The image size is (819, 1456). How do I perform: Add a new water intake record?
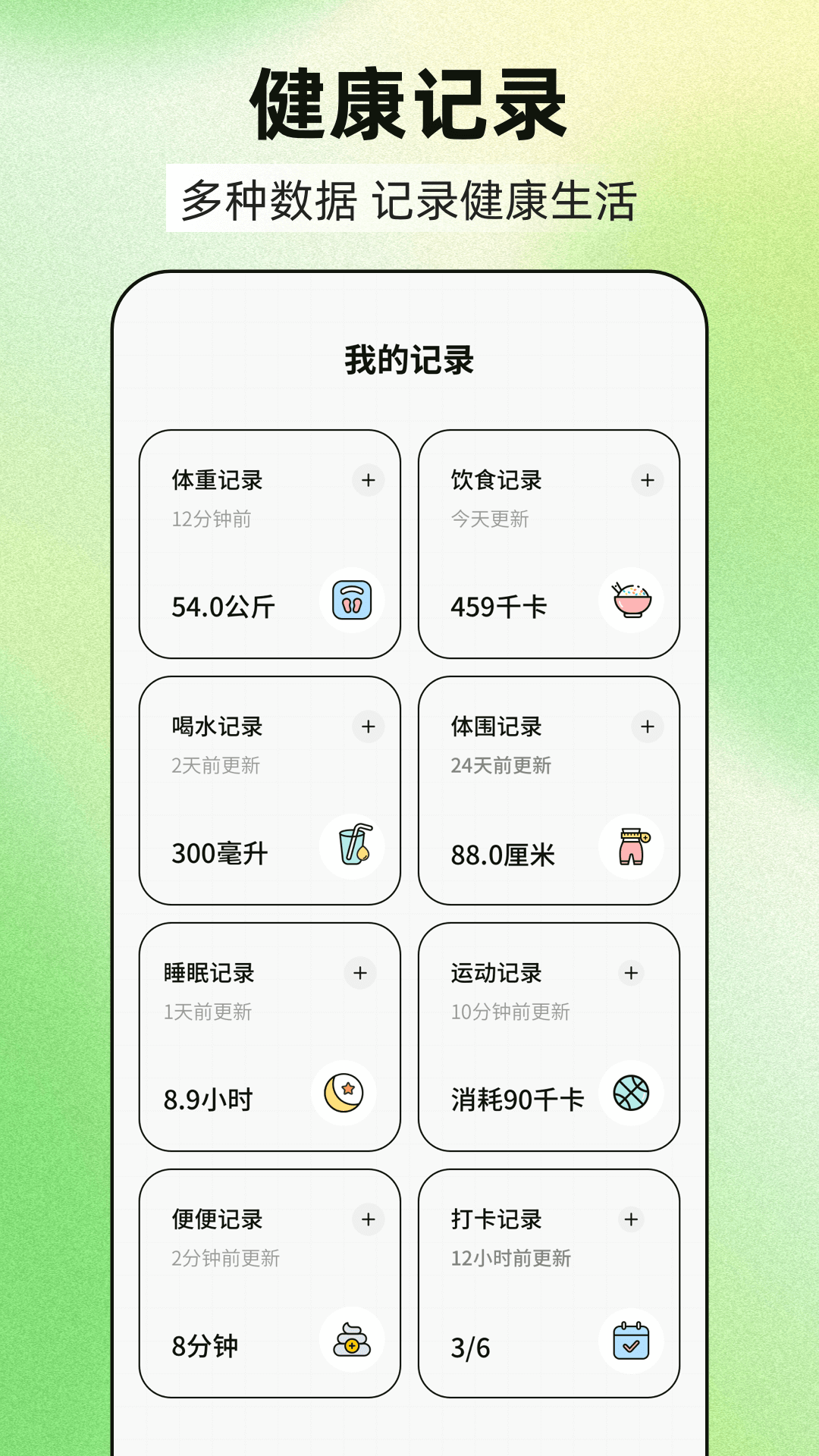(369, 726)
